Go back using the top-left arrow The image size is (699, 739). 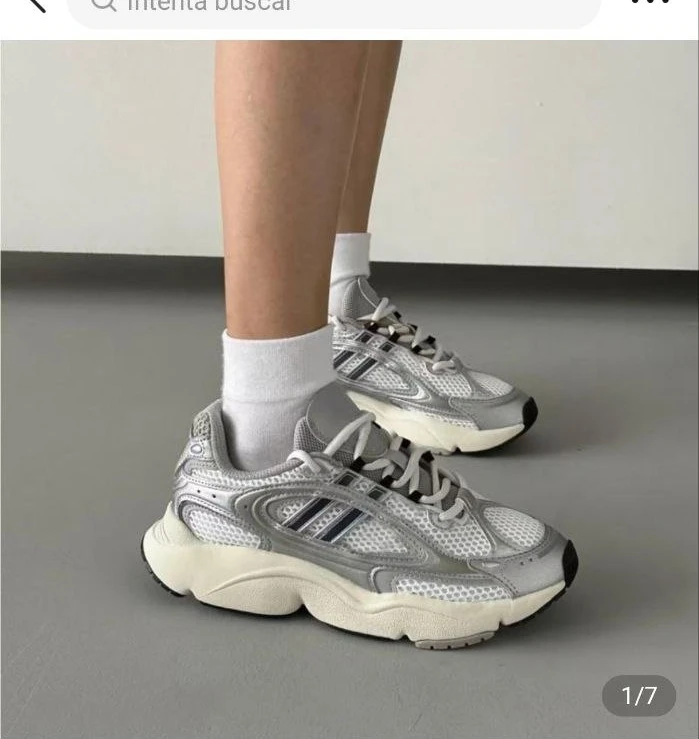[34, 4]
